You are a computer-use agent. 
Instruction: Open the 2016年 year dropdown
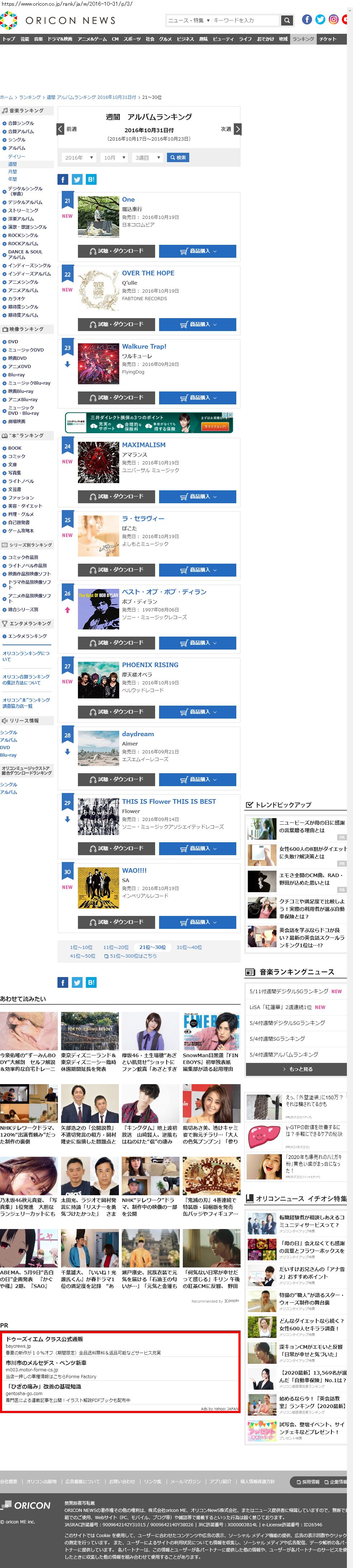[x=78, y=158]
